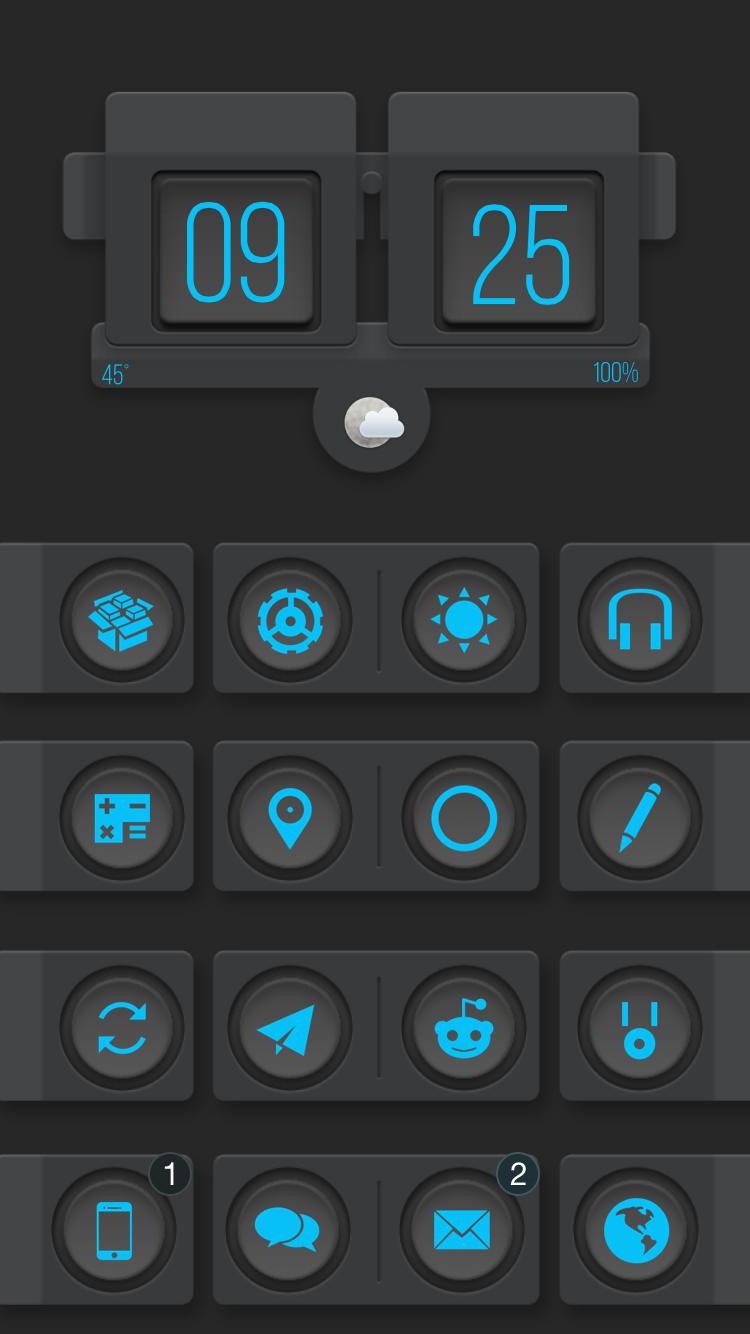Launch the sun weather app icon
The width and height of the screenshot is (750, 1334).
(x=464, y=620)
